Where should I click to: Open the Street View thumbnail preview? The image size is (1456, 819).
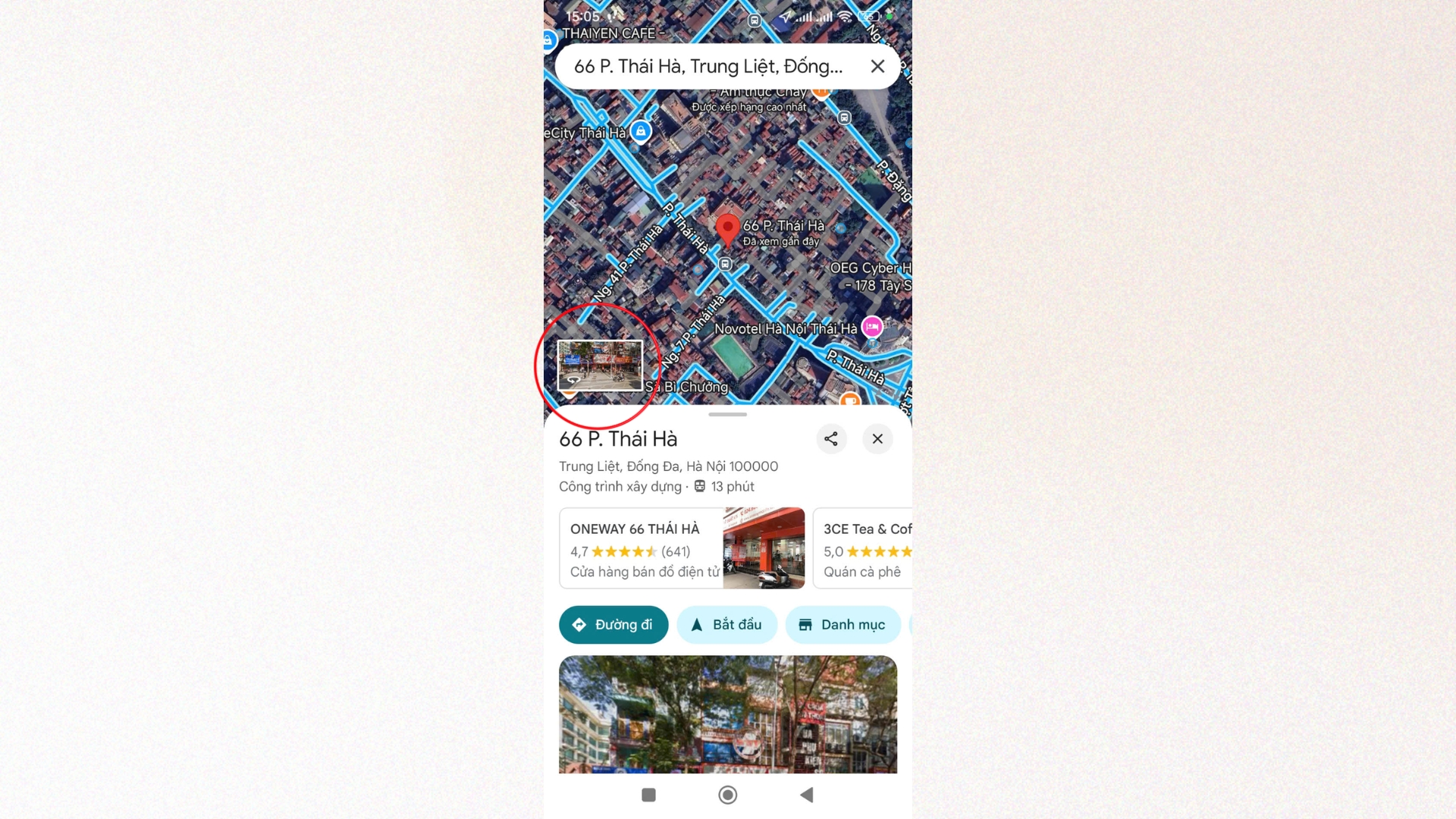pos(600,365)
